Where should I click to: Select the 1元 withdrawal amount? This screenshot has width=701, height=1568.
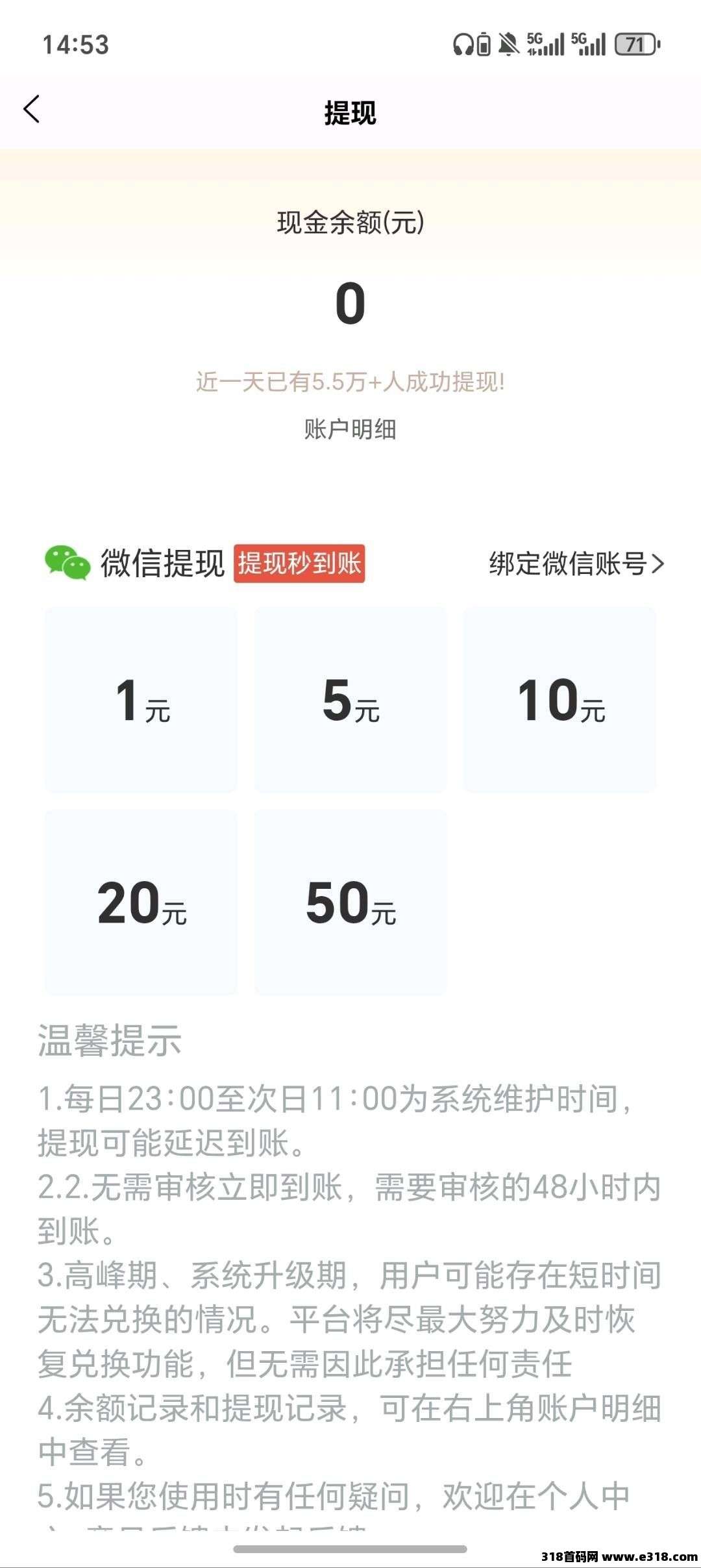141,700
